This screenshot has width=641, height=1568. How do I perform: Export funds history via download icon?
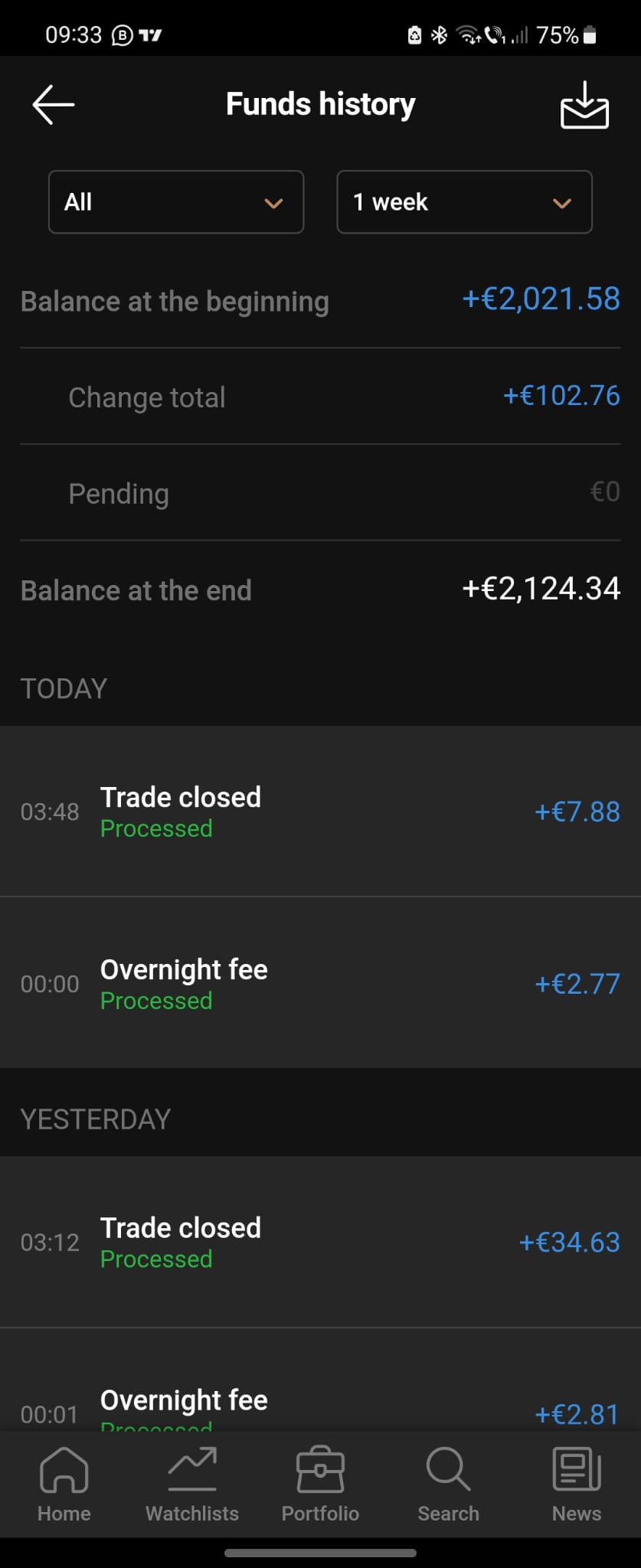click(x=584, y=106)
